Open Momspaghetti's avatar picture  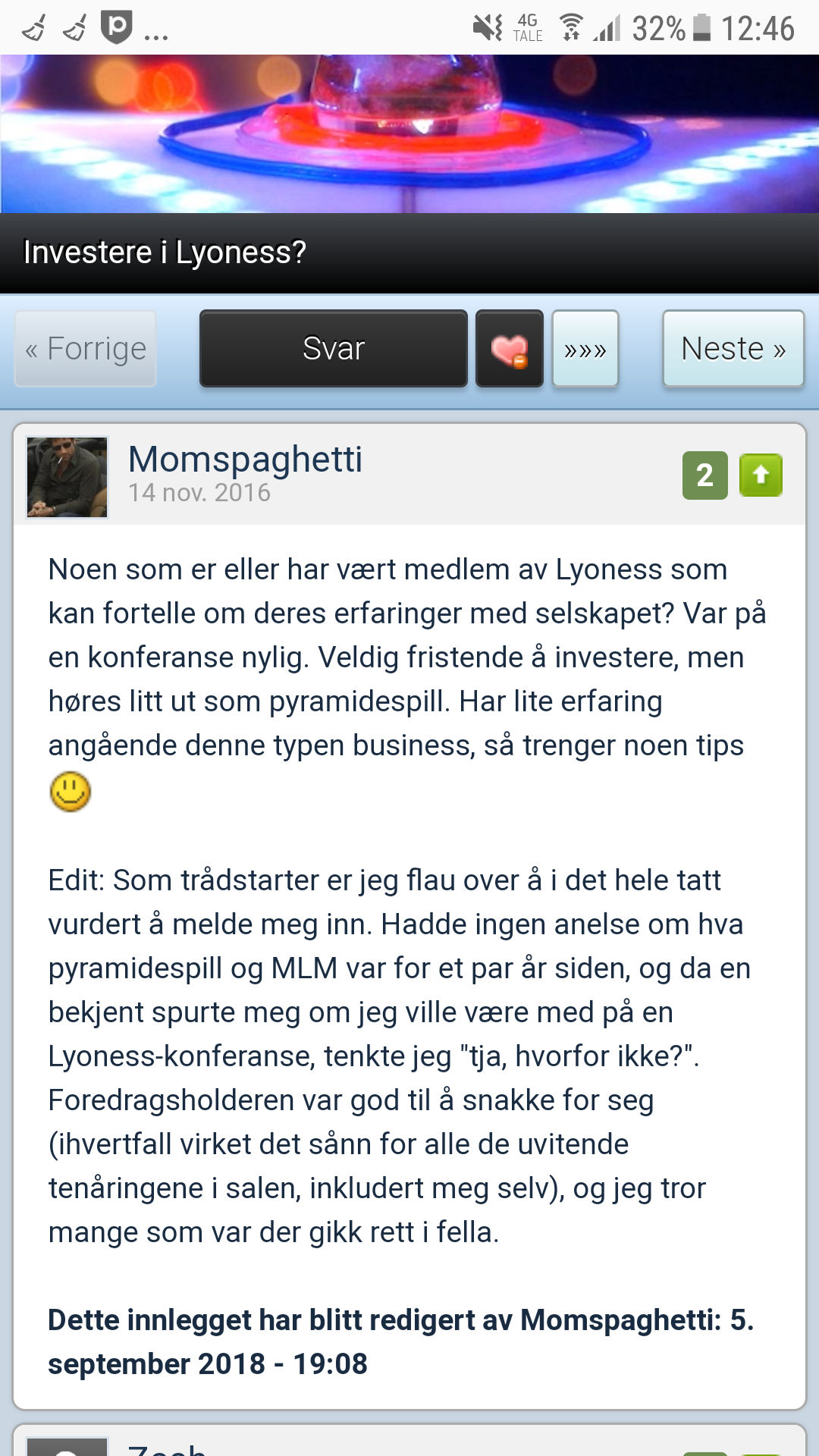67,477
